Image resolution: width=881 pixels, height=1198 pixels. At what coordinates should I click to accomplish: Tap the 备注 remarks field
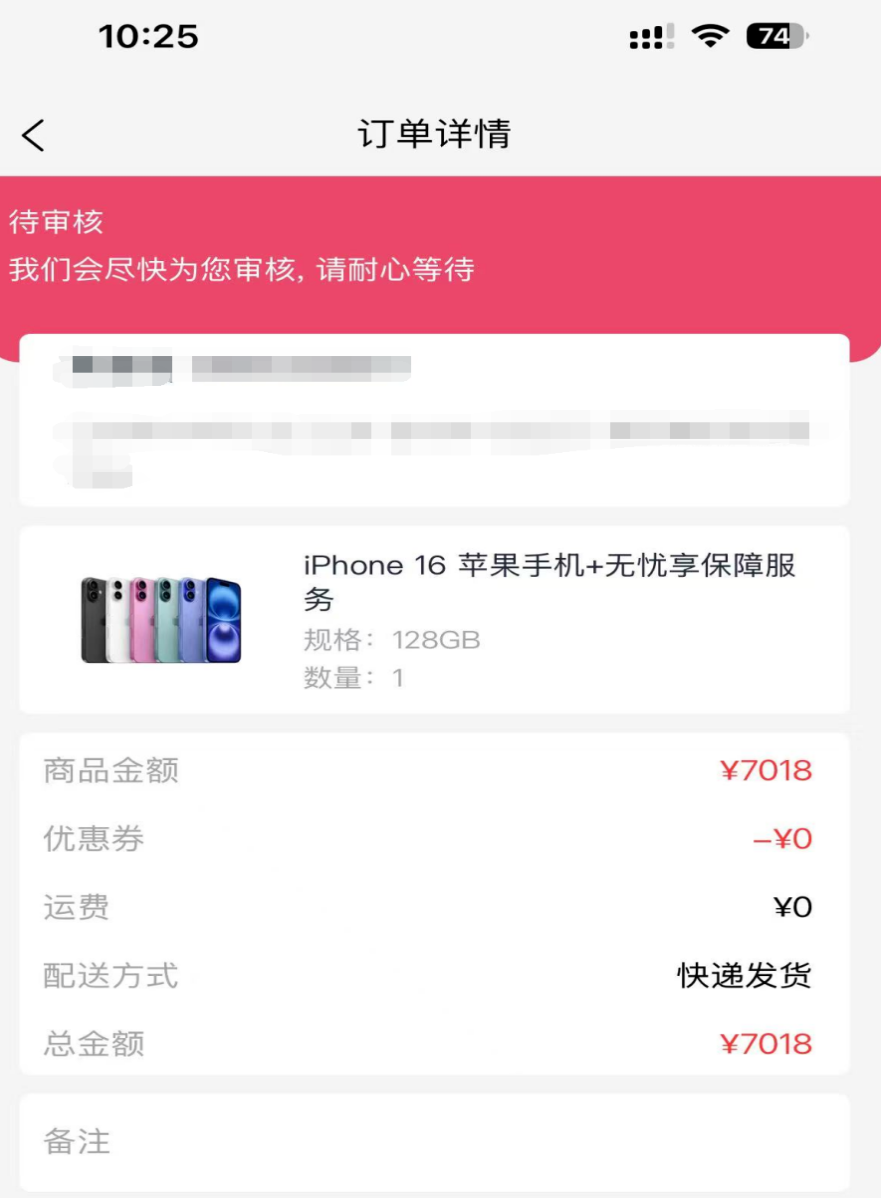(434, 1141)
